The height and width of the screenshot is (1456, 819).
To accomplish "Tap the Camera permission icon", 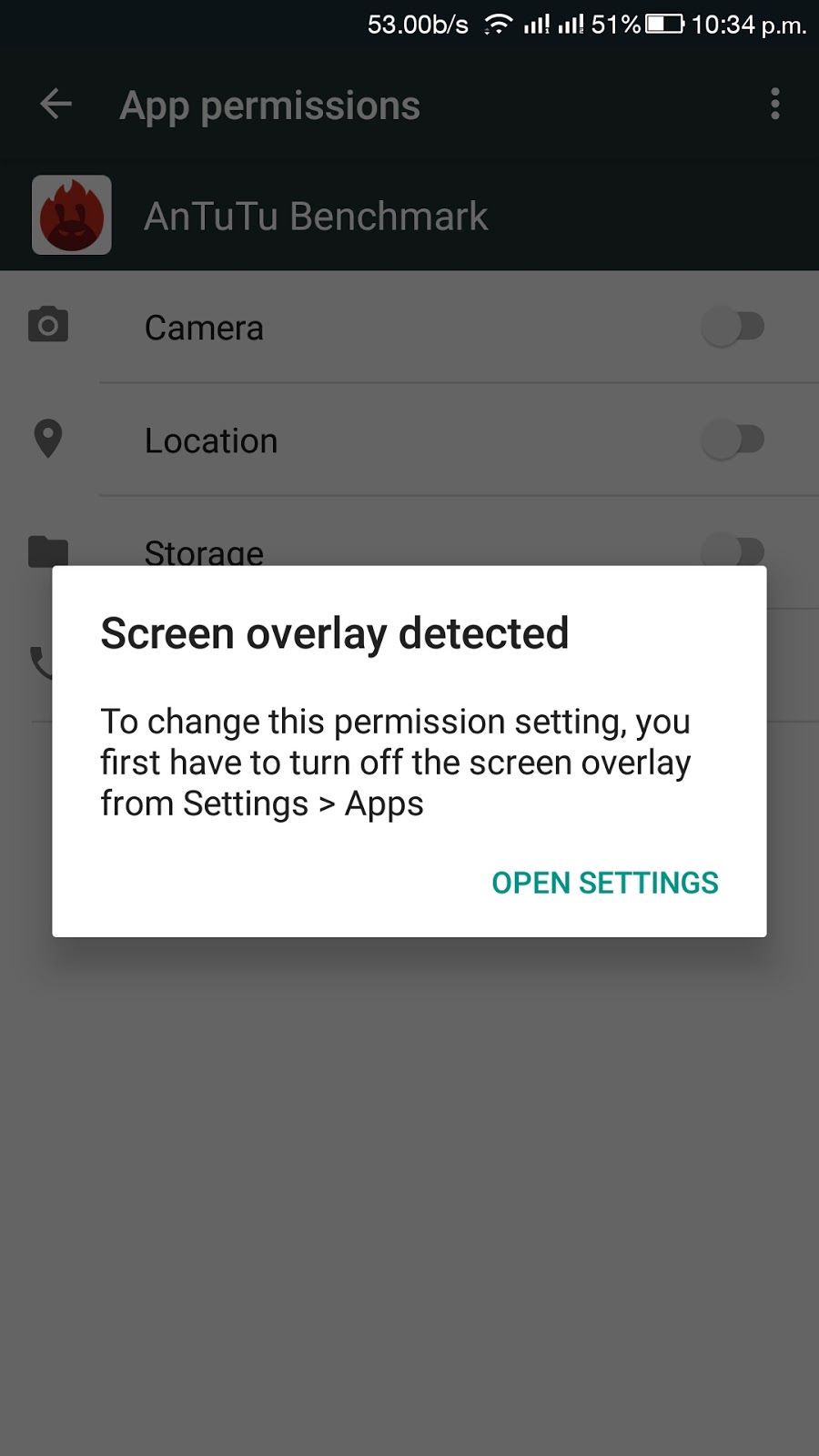I will tap(47, 326).
